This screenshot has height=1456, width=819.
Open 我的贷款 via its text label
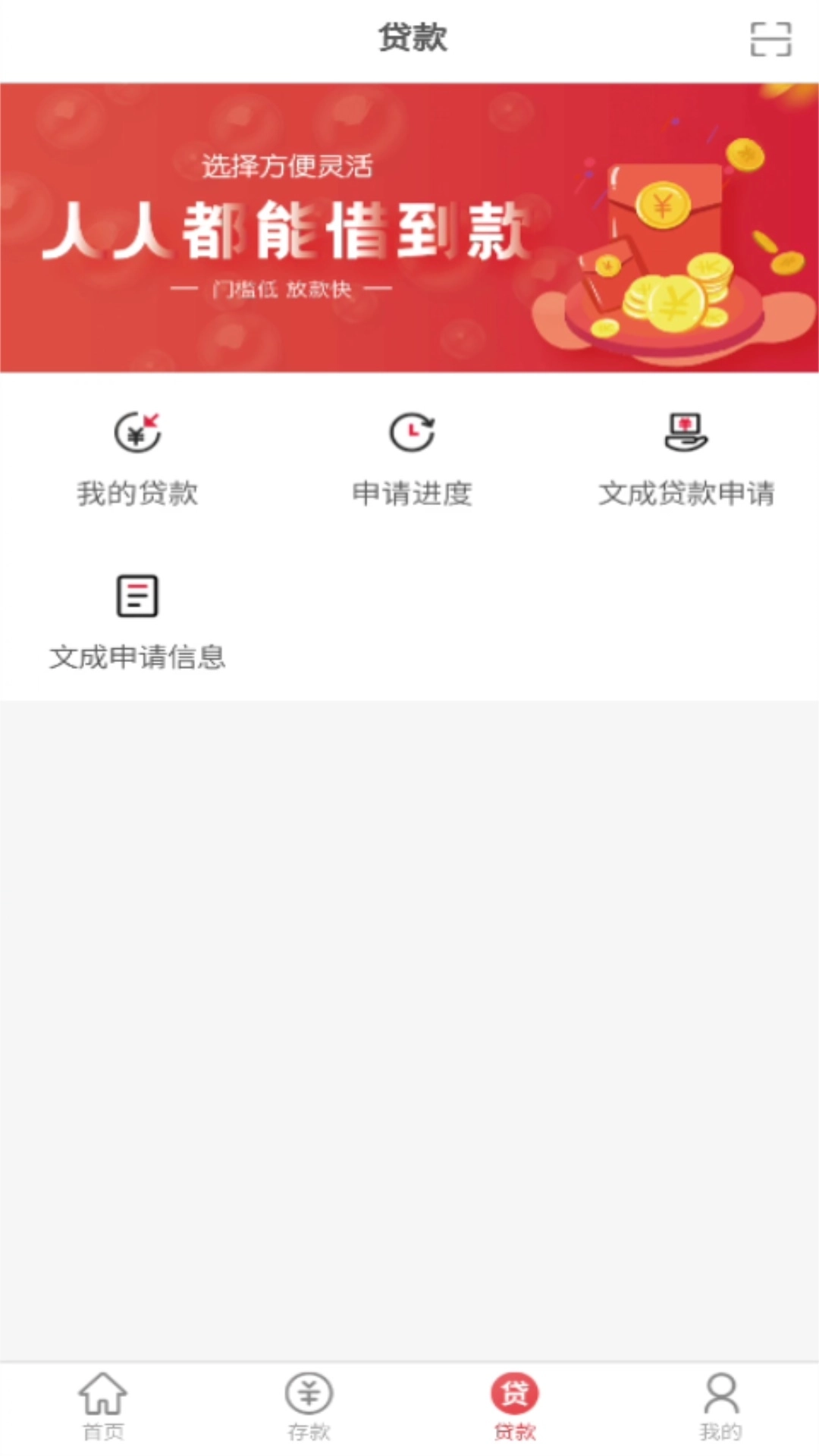[x=138, y=493]
